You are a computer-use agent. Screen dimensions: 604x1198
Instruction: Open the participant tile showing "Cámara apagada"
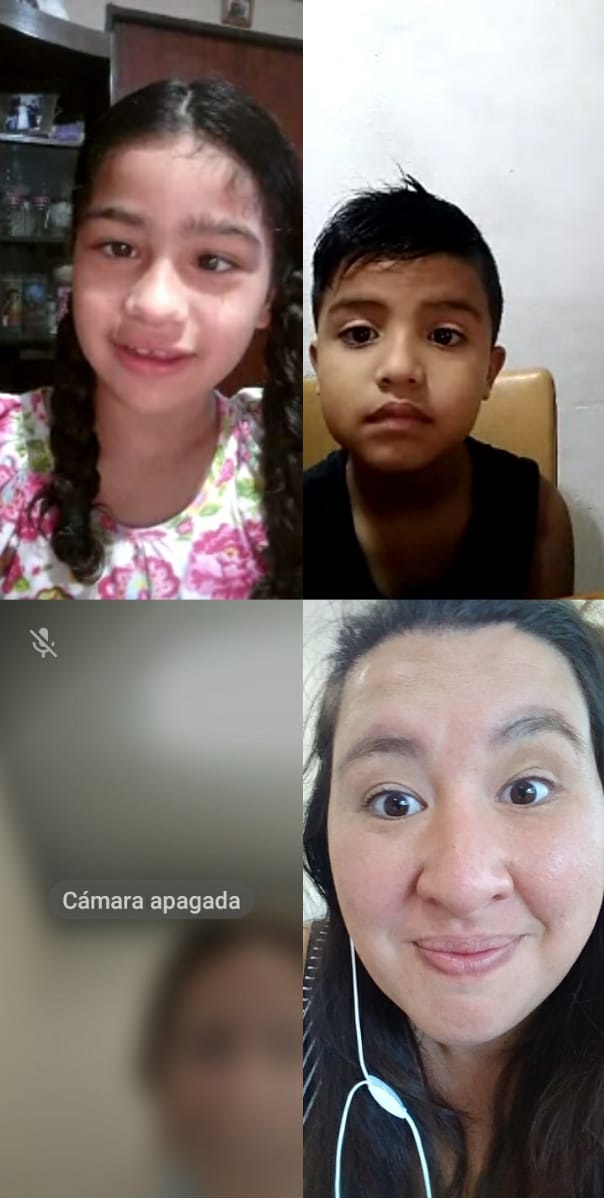coord(151,899)
